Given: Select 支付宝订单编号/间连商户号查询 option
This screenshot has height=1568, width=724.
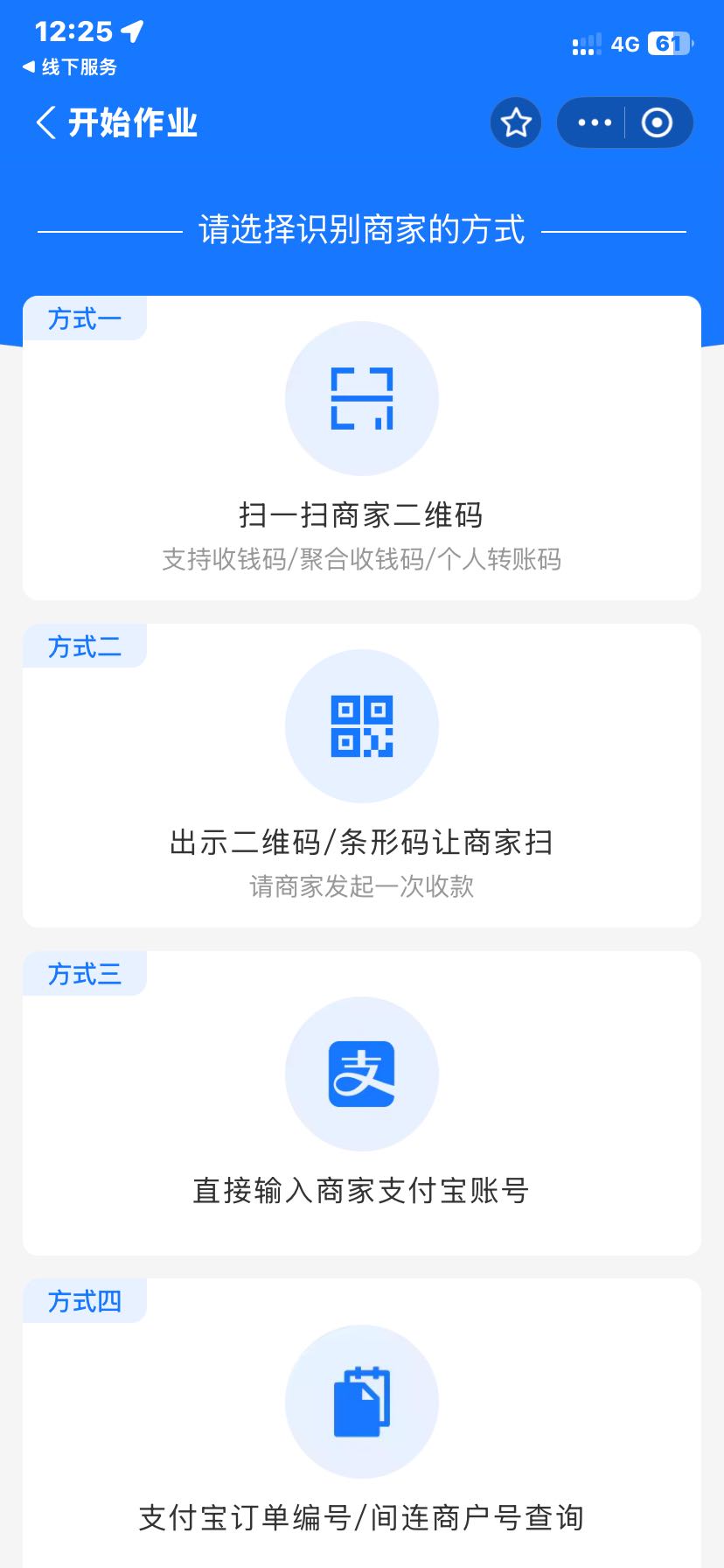Looking at the screenshot, I should [362, 1520].
